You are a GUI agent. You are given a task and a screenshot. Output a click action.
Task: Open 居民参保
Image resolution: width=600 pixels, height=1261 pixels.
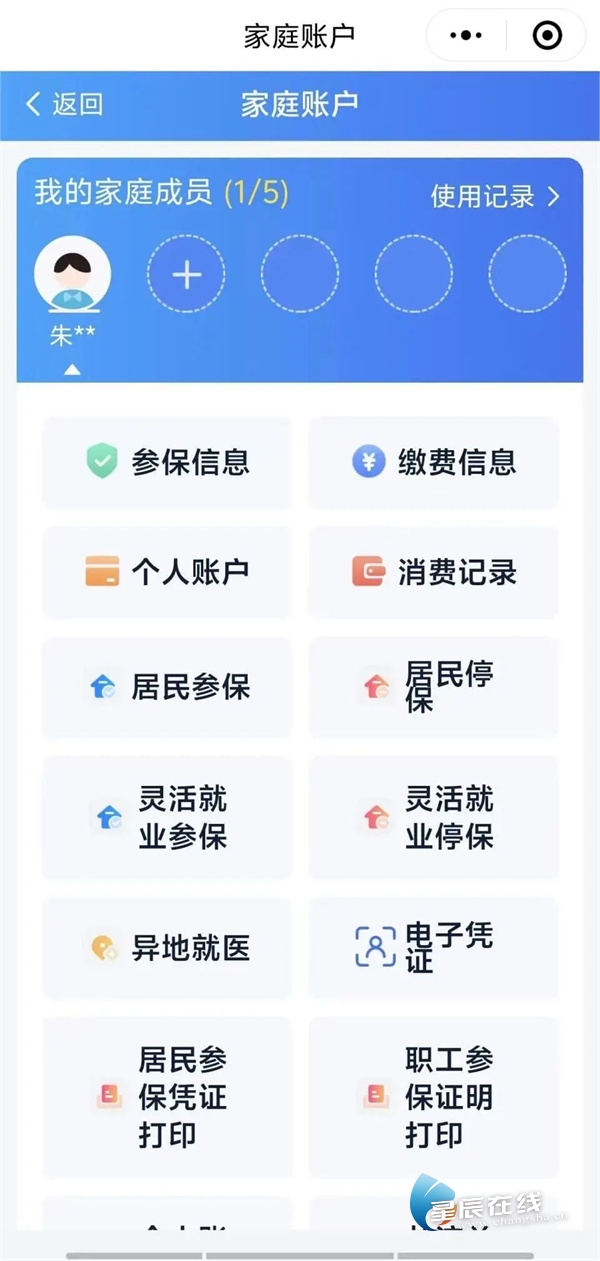pyautogui.click(x=167, y=687)
